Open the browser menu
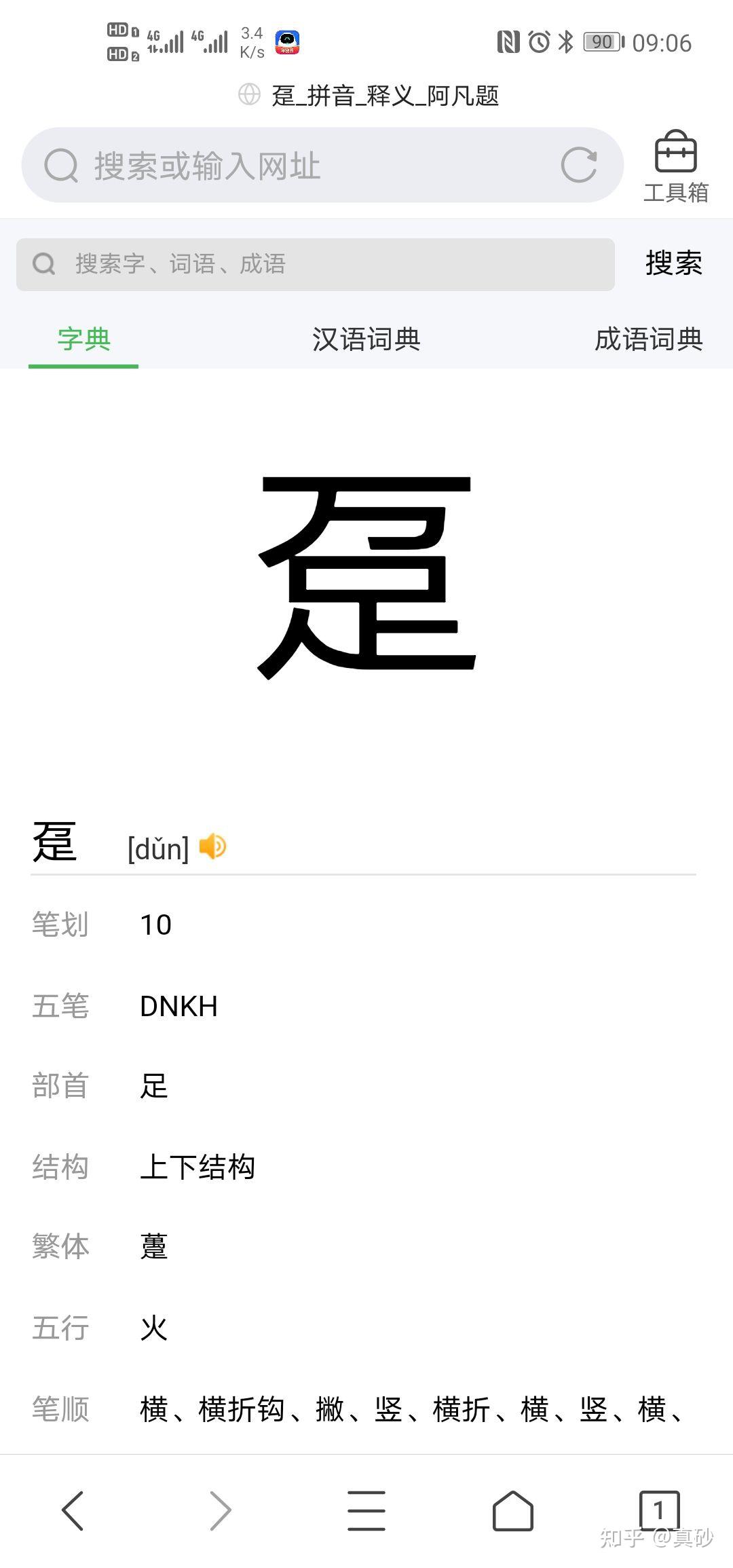Image resolution: width=733 pixels, height=1568 pixels. click(366, 1511)
